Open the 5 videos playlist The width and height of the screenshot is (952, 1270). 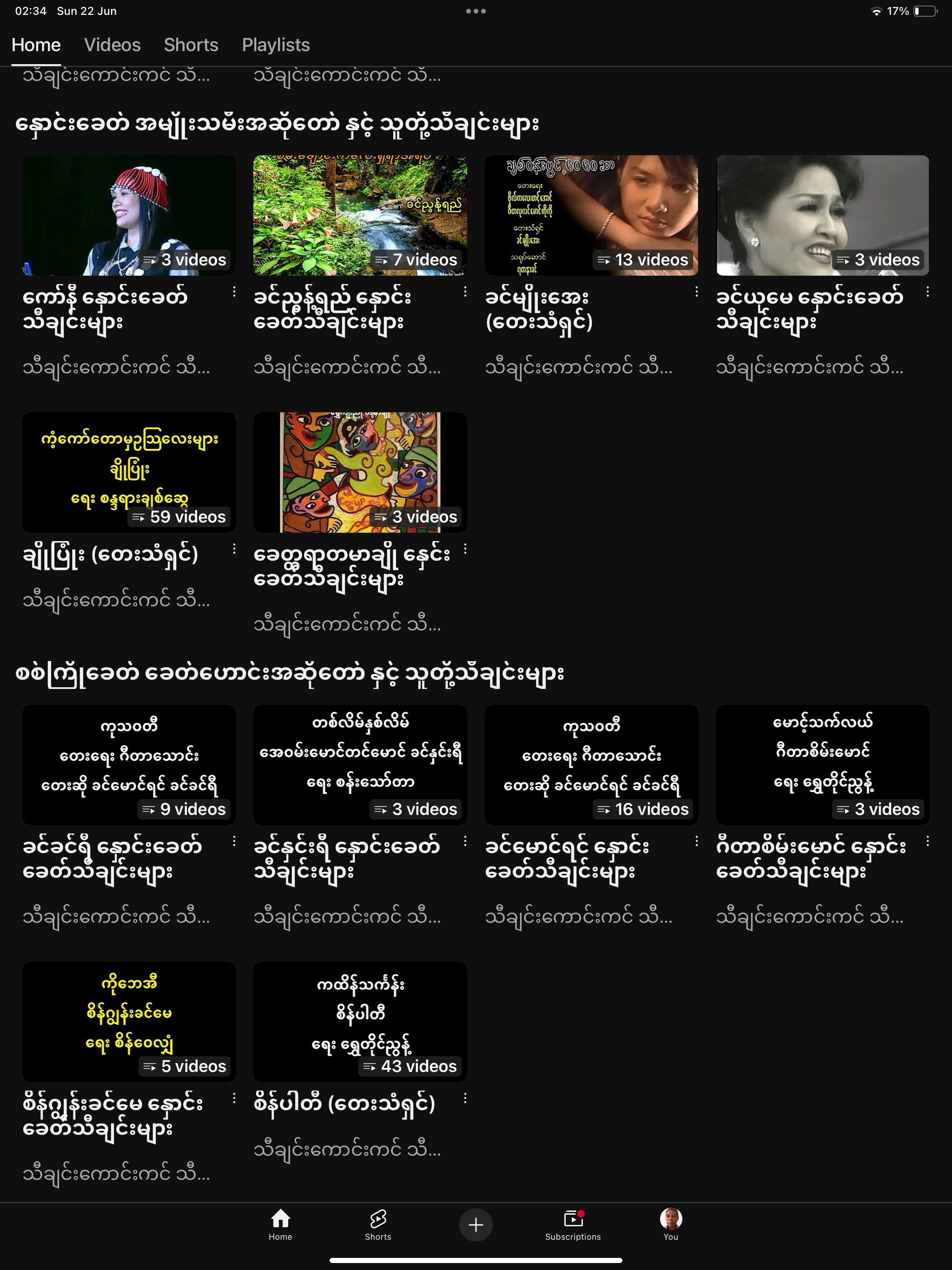coord(129,1021)
